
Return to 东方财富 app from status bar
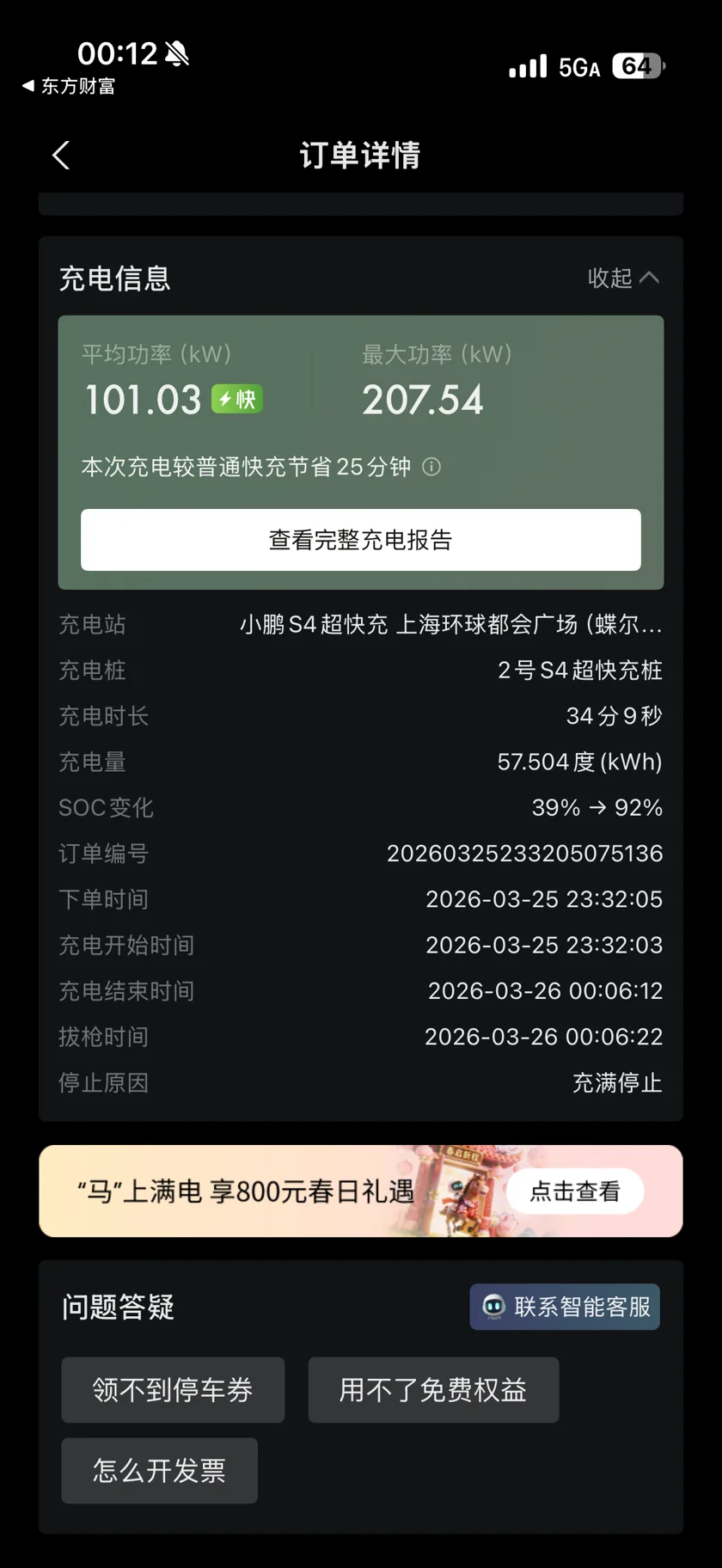point(69,86)
